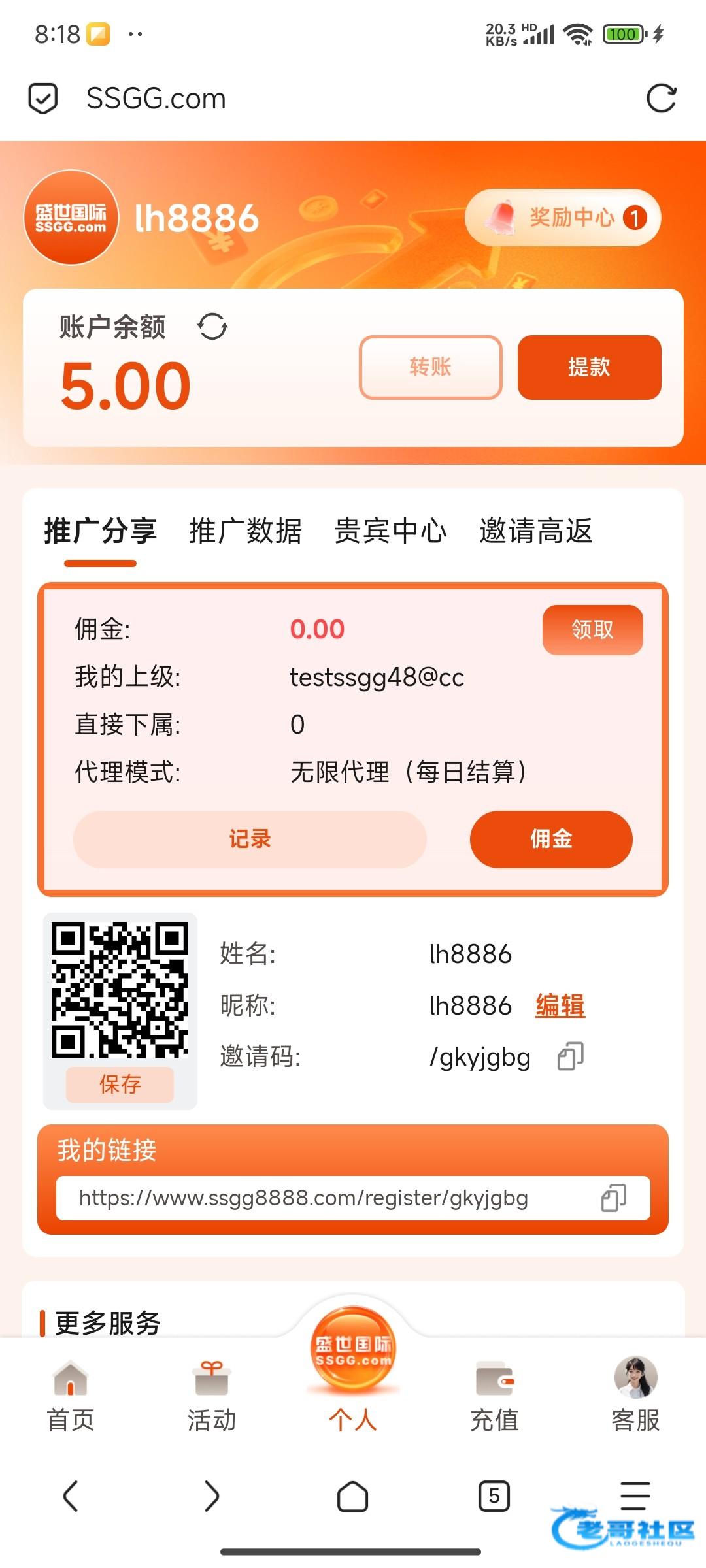Tap the 转账 transfer button
Viewport: 706px width, 1568px height.
tap(430, 367)
